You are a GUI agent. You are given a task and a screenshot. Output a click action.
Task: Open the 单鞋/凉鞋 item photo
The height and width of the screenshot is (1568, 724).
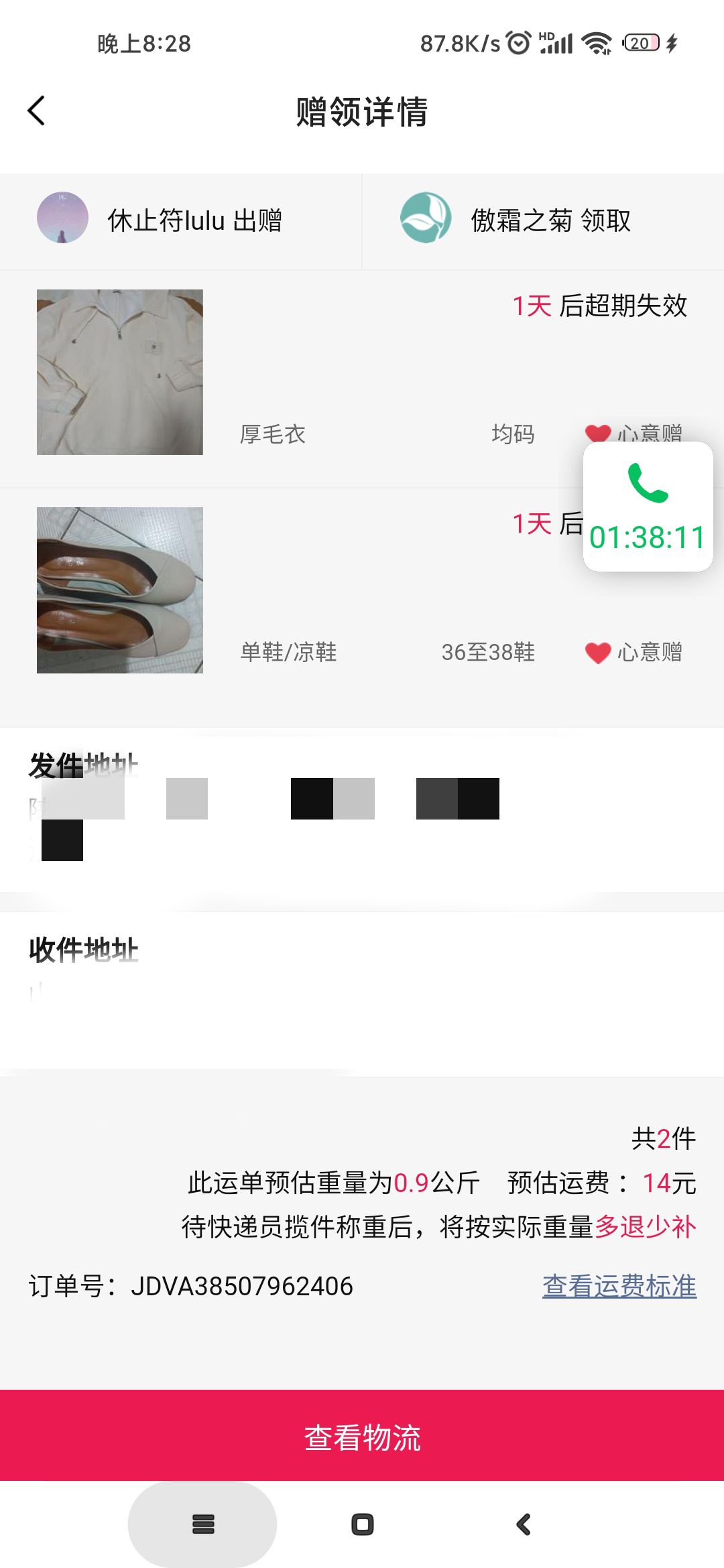(x=119, y=590)
